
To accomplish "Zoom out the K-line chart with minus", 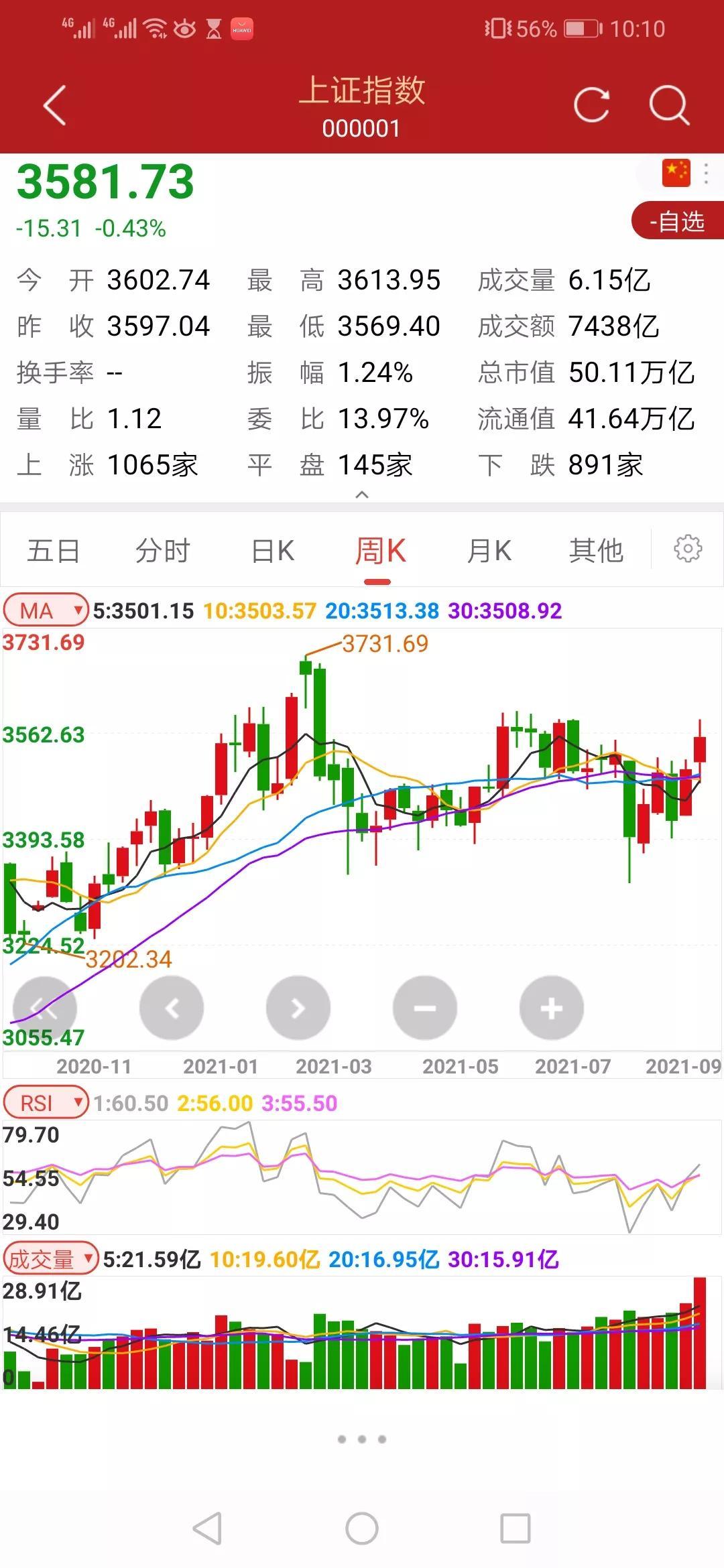I will (425, 1008).
